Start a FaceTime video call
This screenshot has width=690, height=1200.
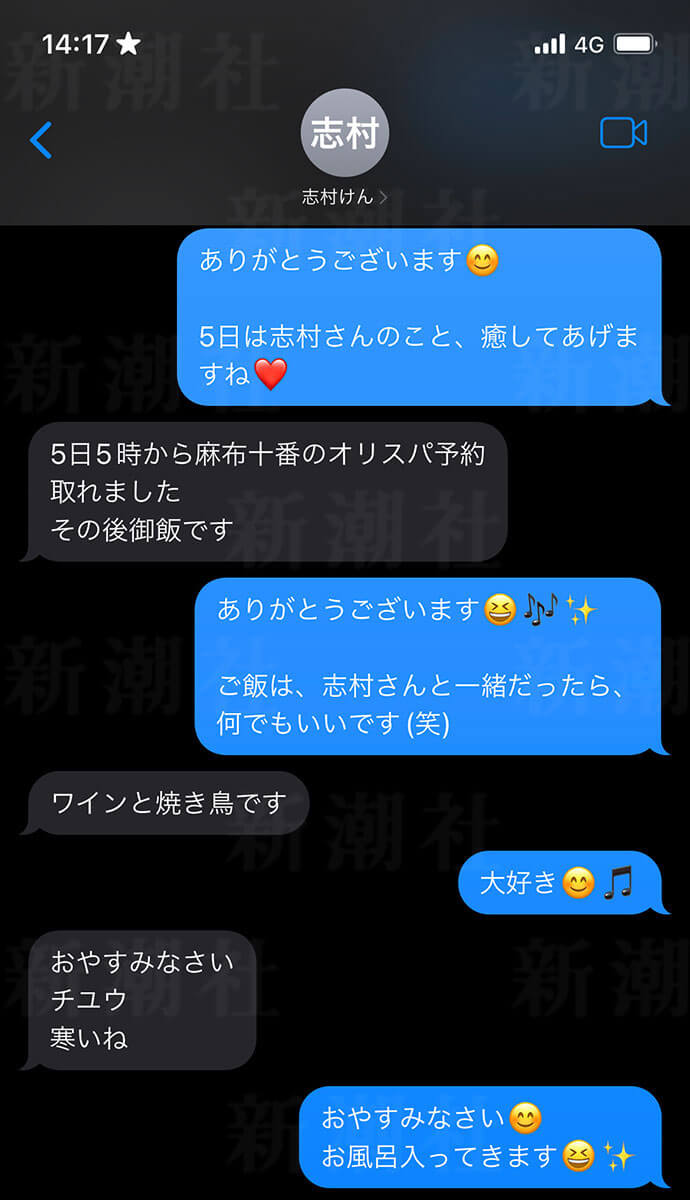623,134
